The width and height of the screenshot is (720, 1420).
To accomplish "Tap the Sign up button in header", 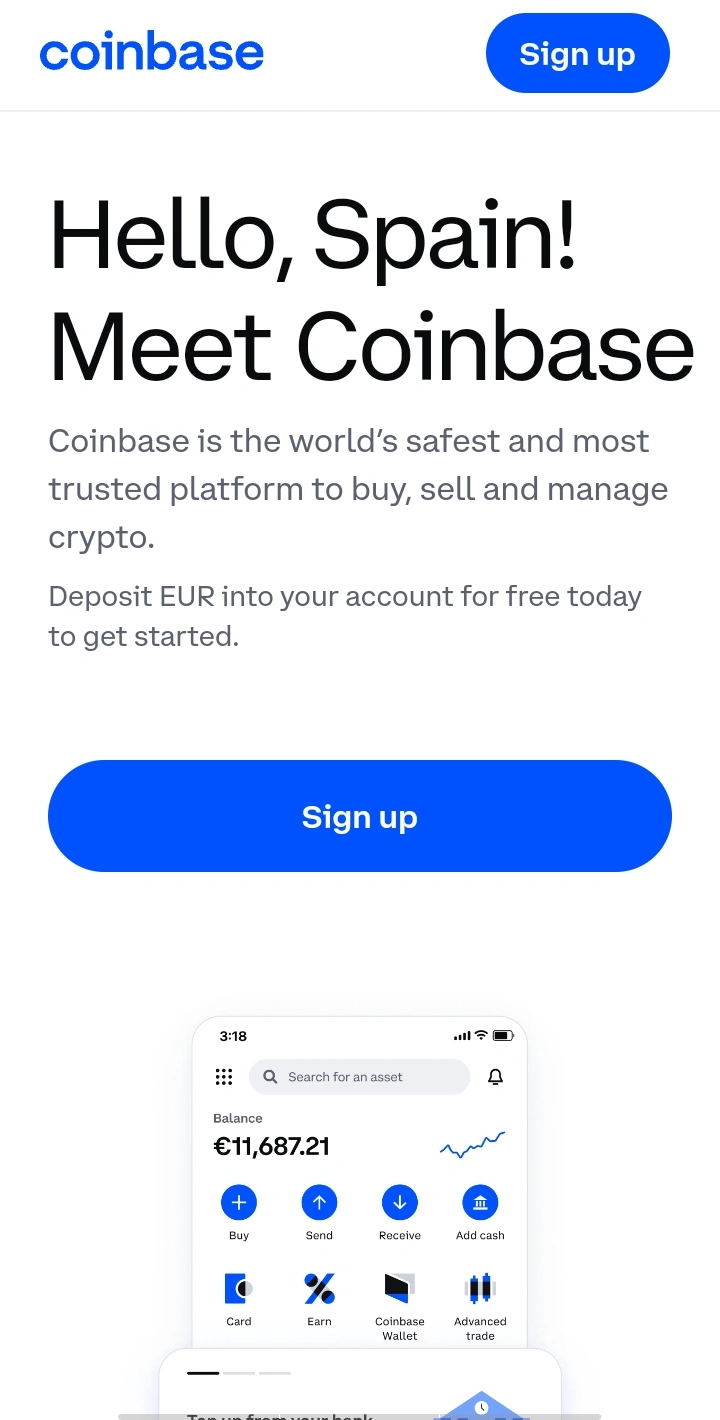I will tap(577, 54).
